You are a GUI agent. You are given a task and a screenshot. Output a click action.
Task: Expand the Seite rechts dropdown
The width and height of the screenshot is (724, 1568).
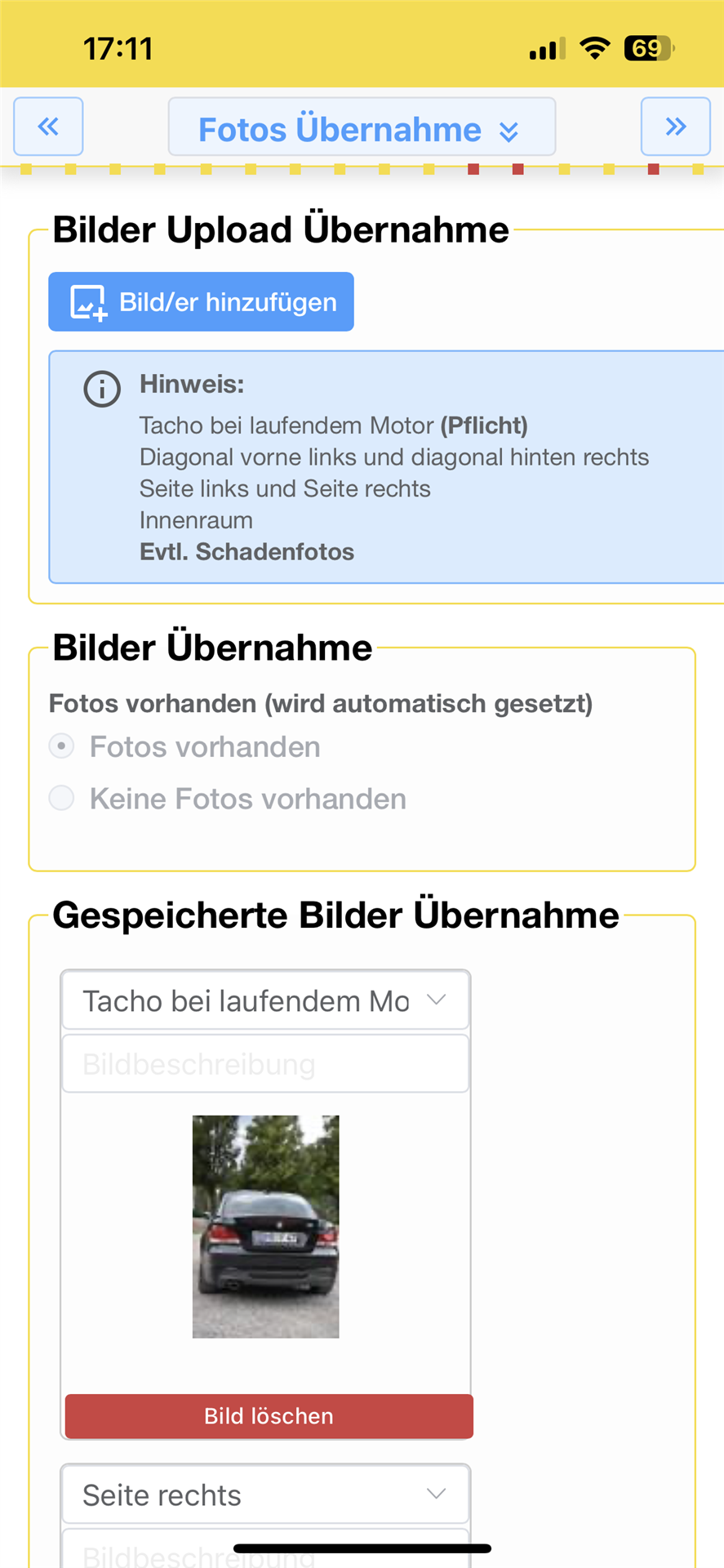click(x=265, y=1494)
